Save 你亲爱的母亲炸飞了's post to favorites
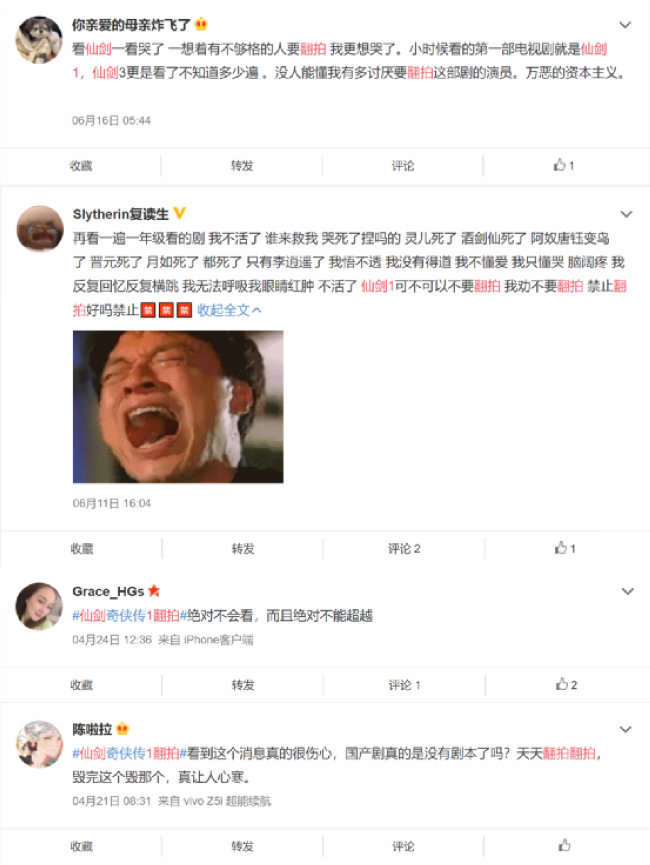The width and height of the screenshot is (650, 865). (81, 166)
